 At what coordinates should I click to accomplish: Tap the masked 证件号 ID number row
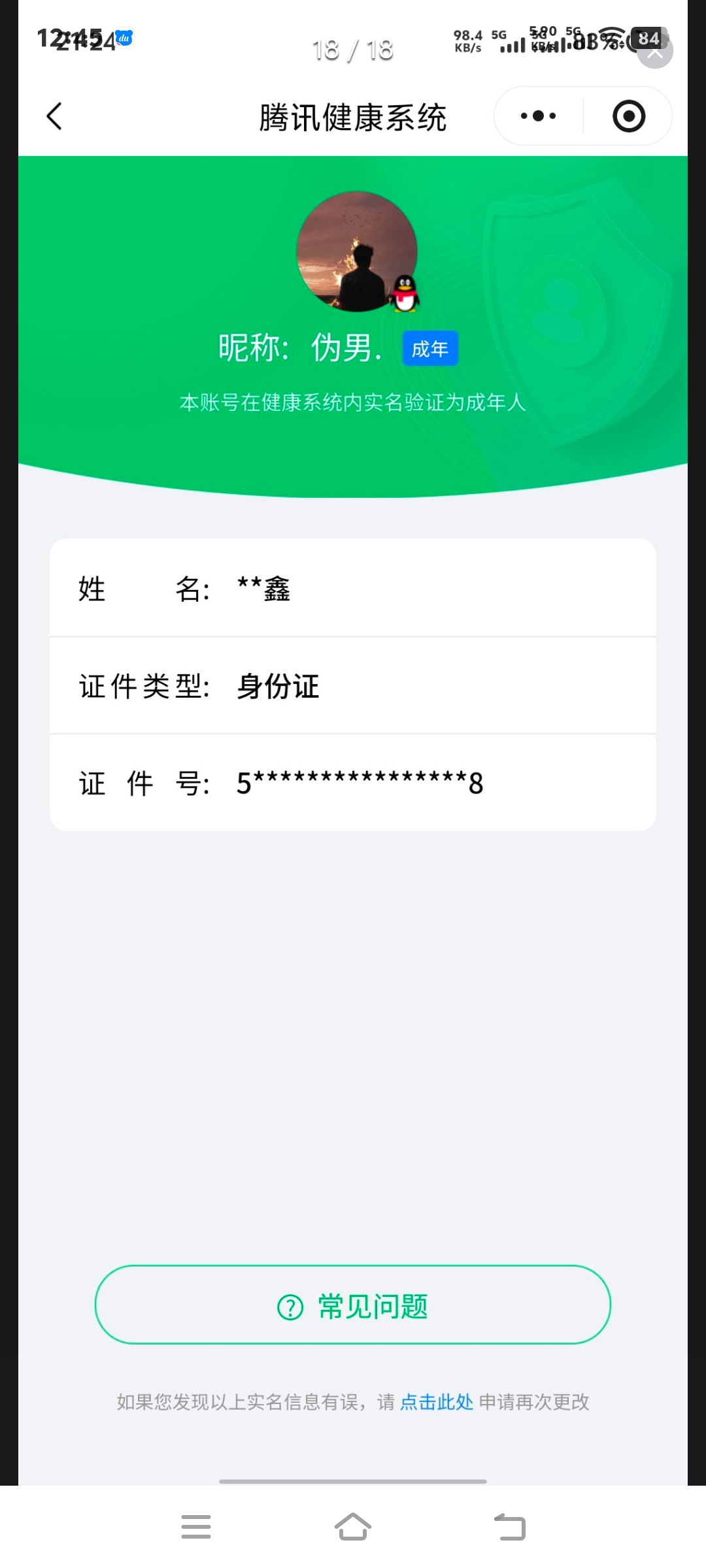coord(353,783)
